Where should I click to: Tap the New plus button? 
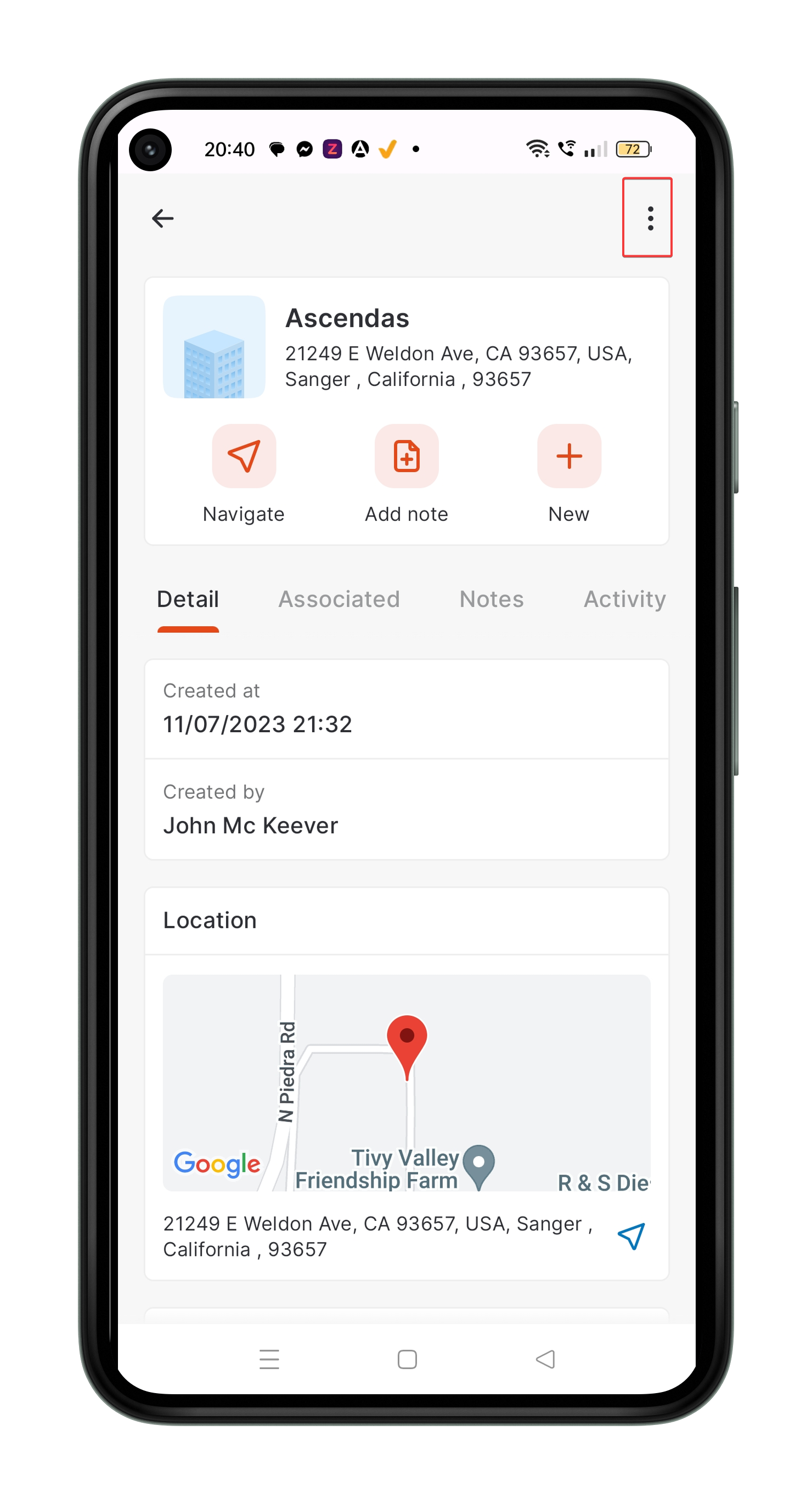tap(568, 456)
